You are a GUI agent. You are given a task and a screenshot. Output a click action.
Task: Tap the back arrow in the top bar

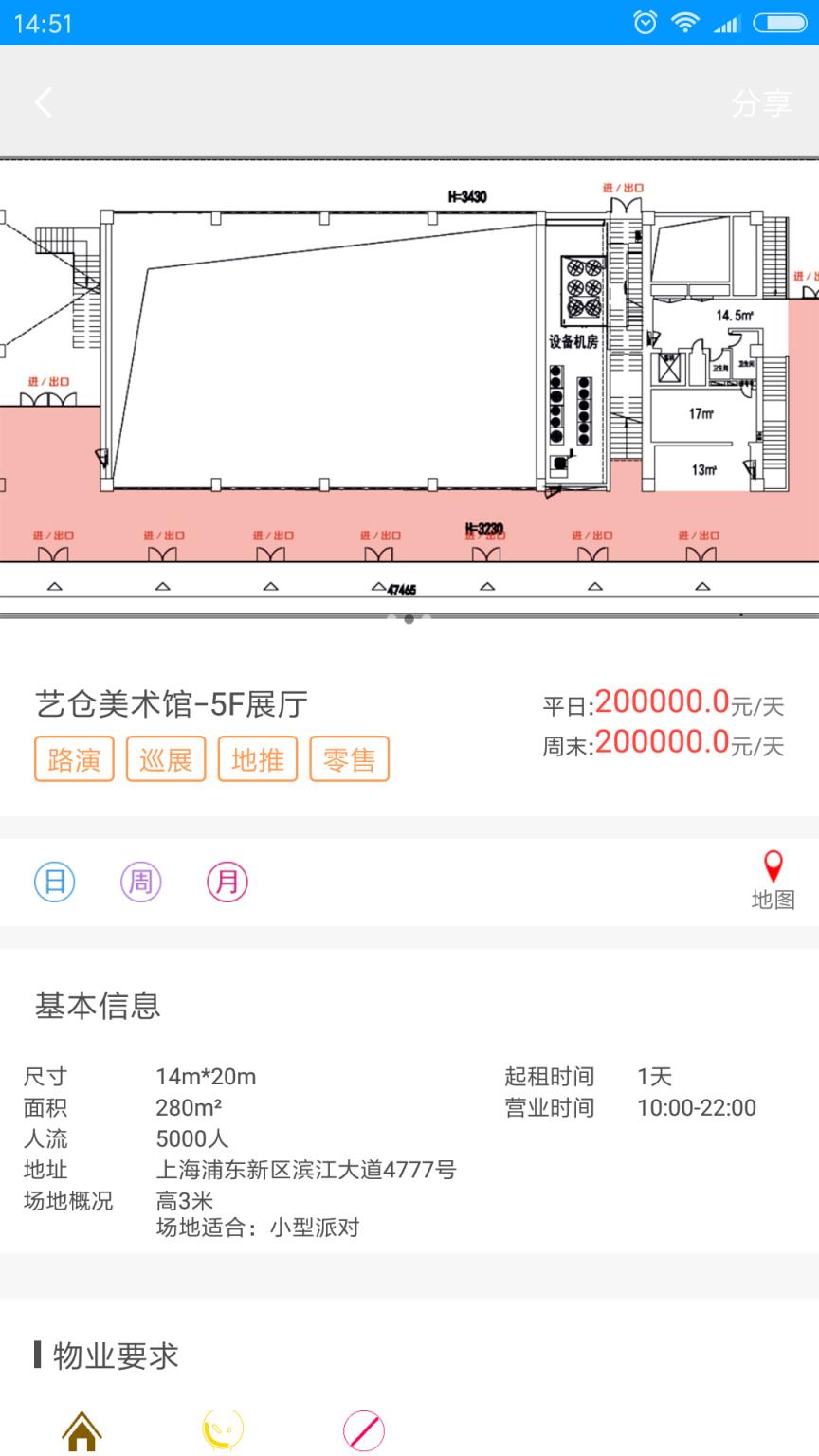42,100
